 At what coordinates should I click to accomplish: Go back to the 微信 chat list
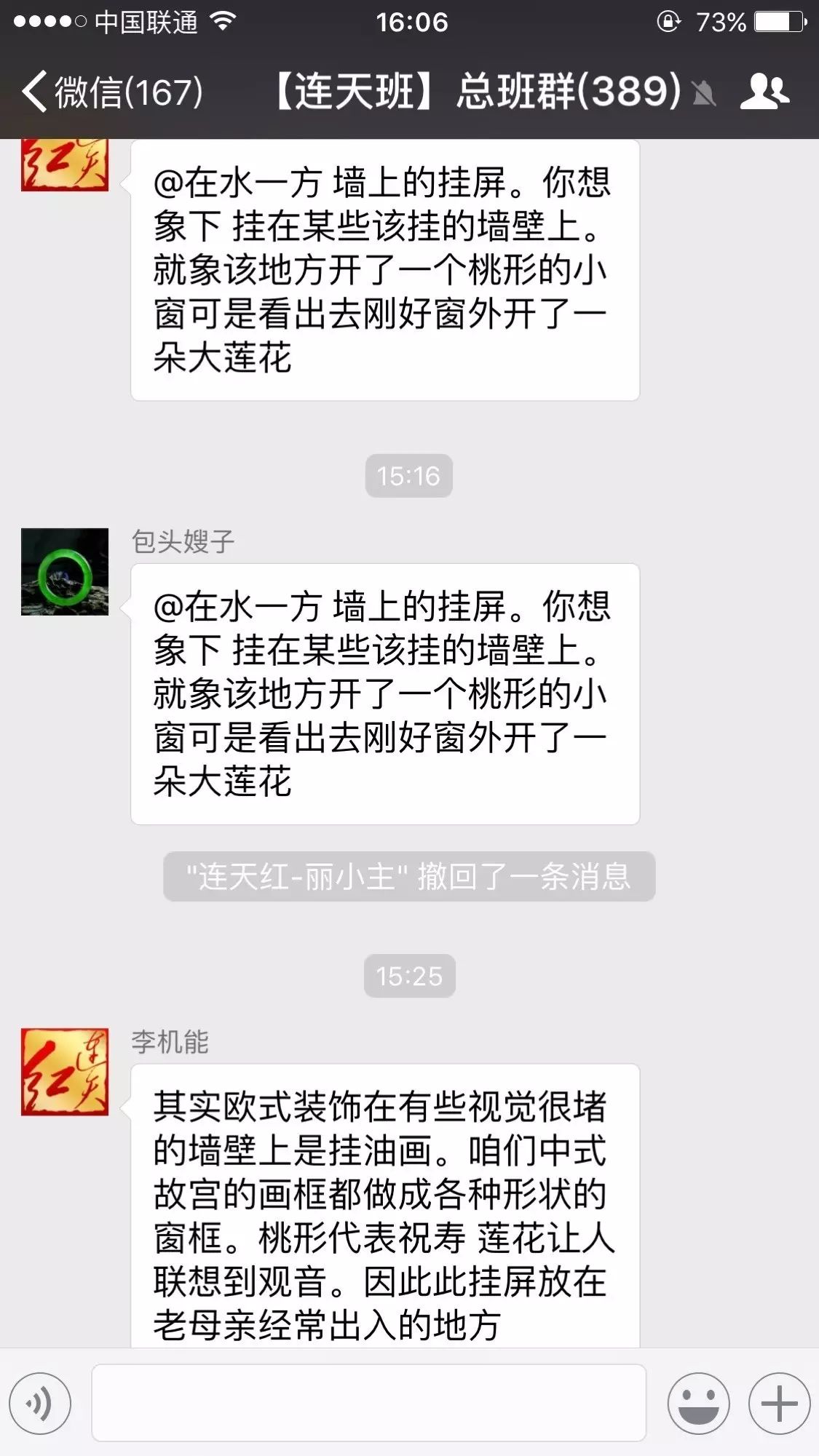coord(112,92)
